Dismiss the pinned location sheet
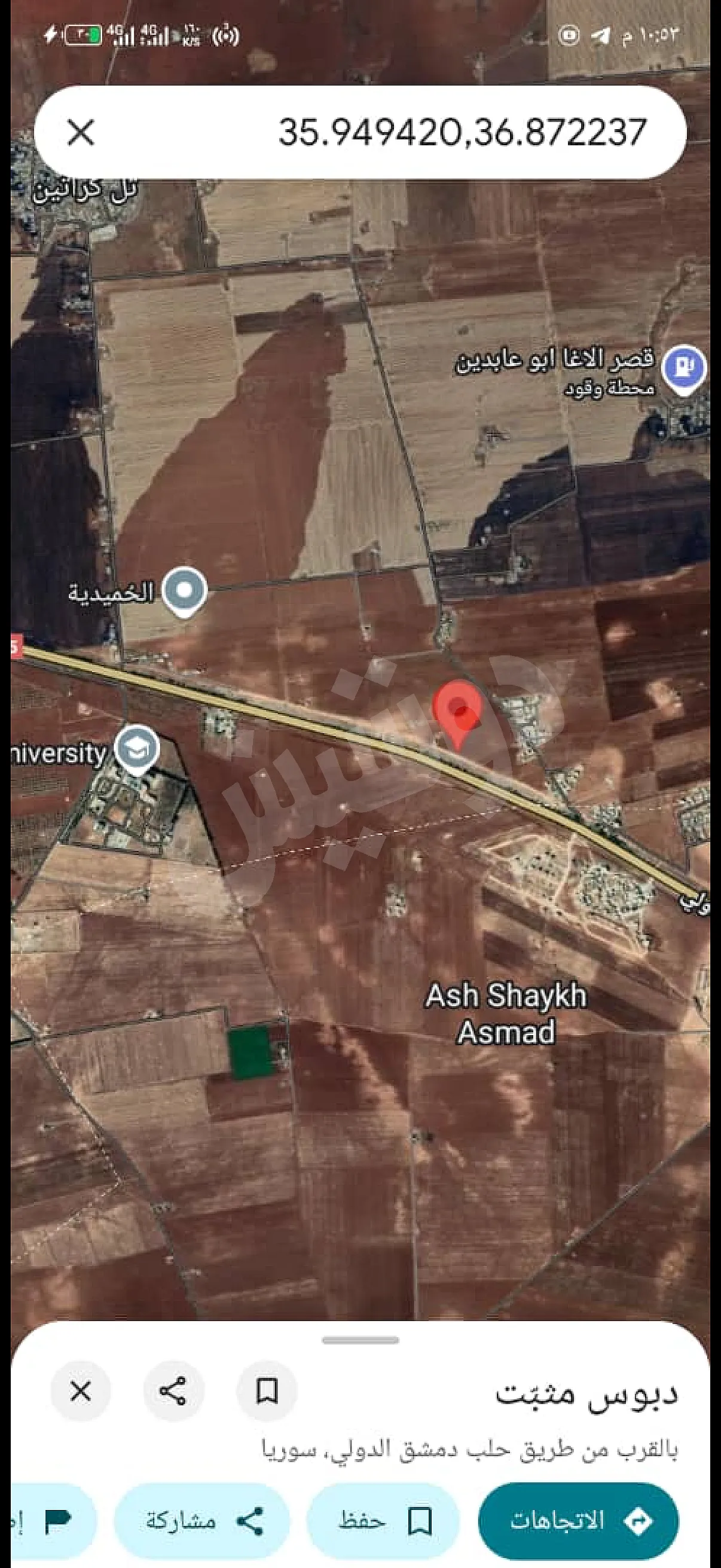 point(81,1391)
